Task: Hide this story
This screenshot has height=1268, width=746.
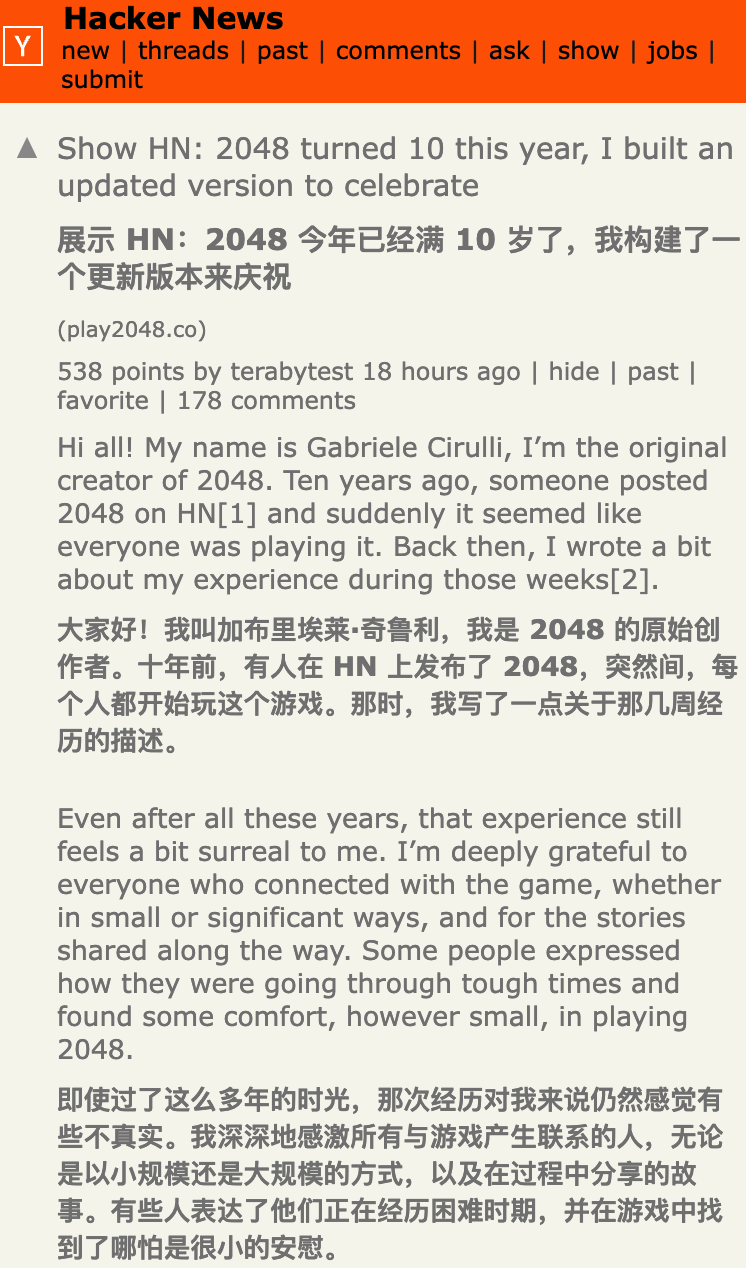Action: pyautogui.click(x=574, y=372)
